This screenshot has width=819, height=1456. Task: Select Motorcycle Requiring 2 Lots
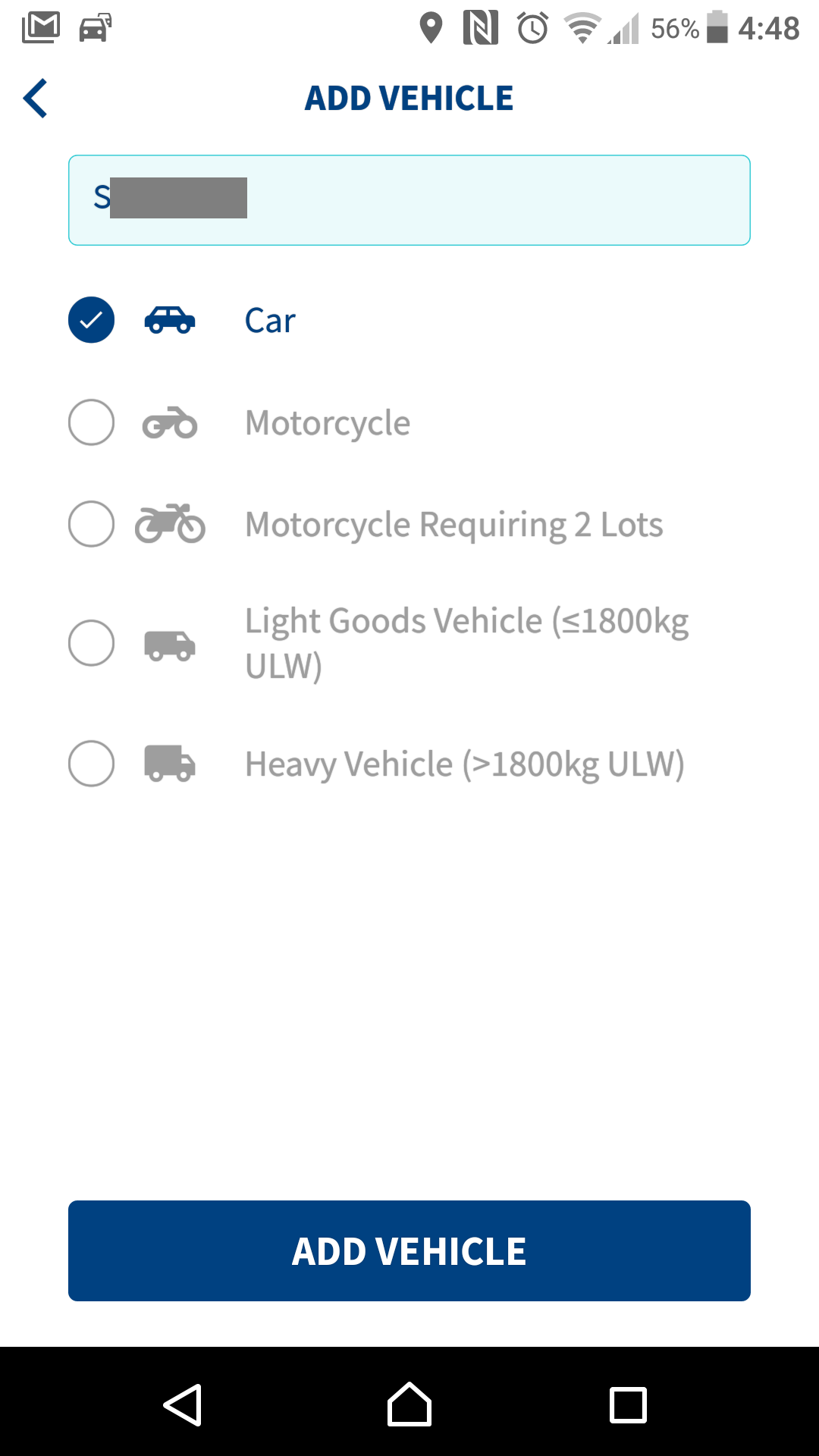pyautogui.click(x=92, y=524)
